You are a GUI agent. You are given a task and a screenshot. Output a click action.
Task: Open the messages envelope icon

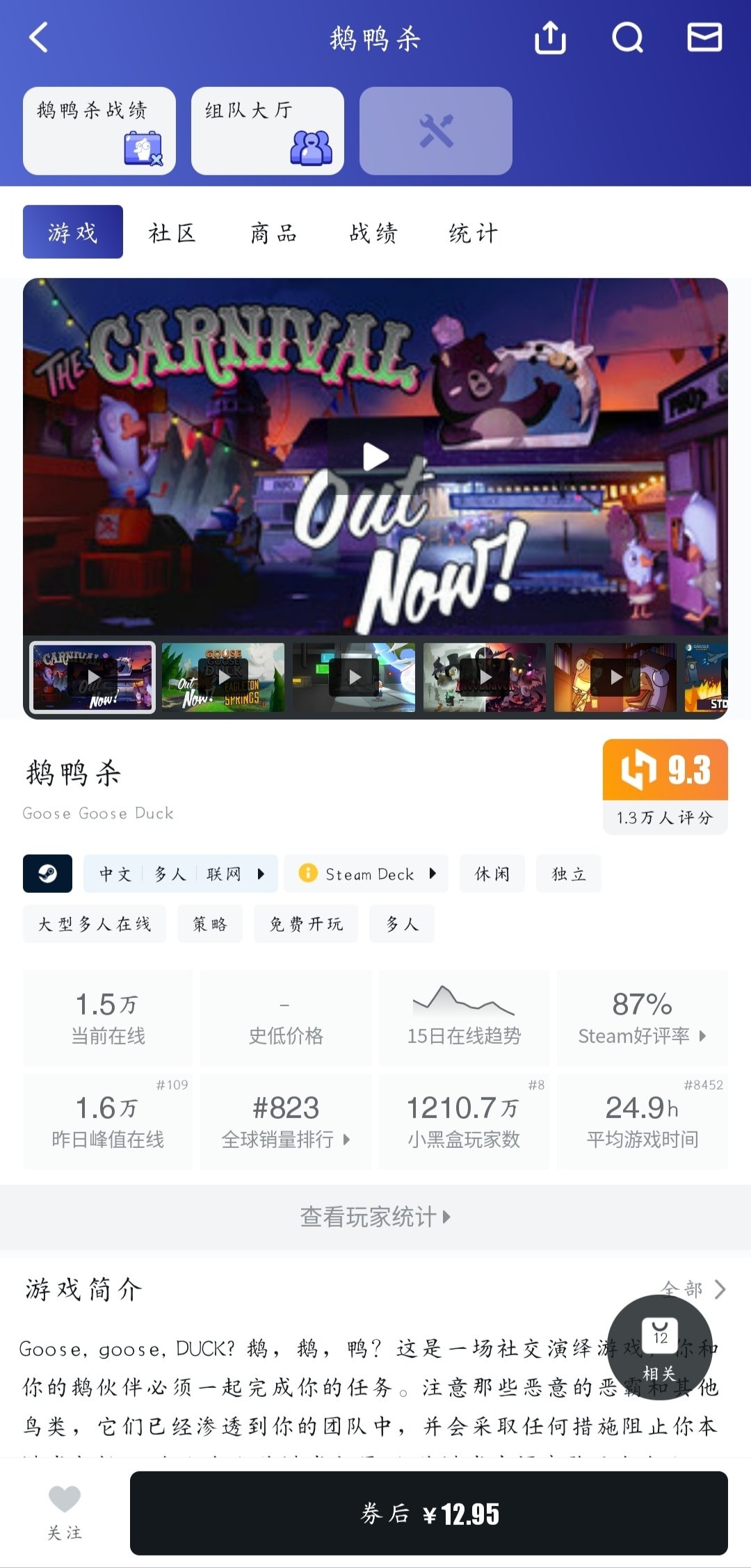704,38
